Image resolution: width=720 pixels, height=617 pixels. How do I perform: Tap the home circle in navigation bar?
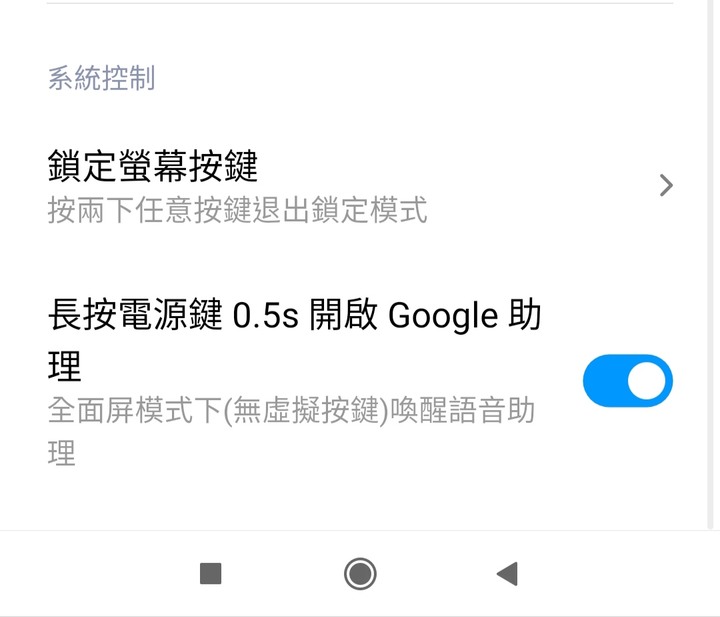(360, 574)
